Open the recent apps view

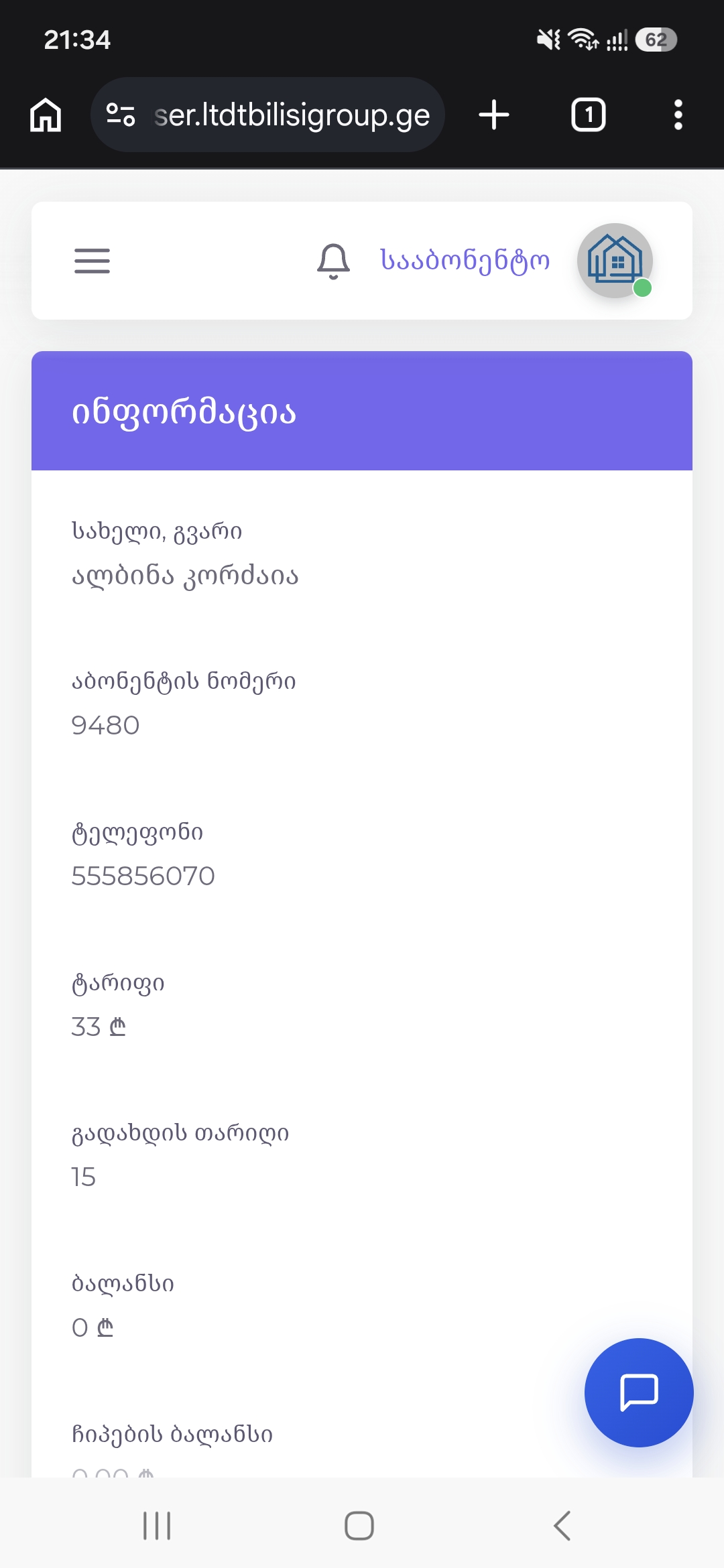tap(157, 1526)
